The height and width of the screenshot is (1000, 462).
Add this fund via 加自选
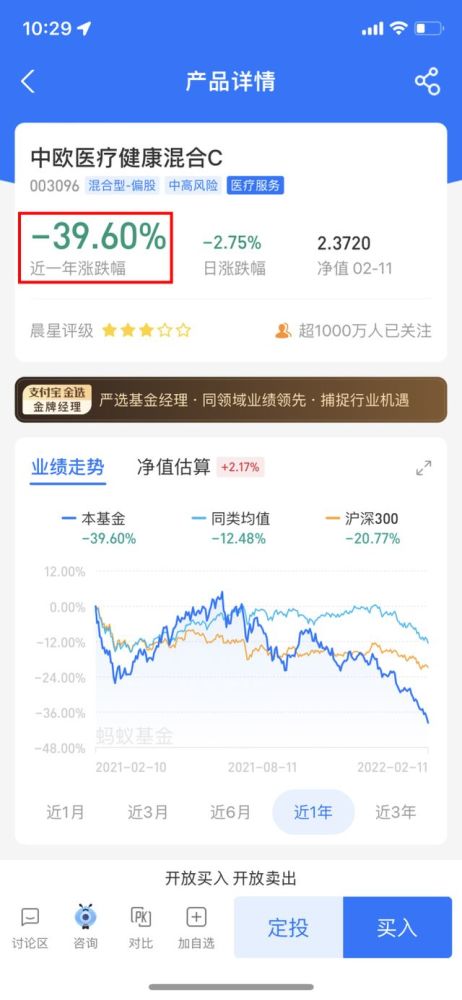pos(196,928)
